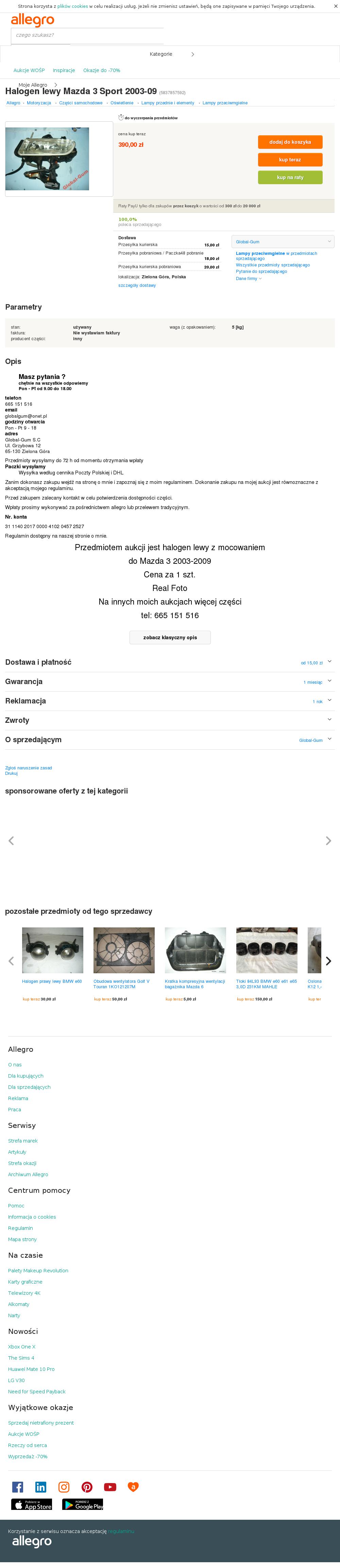Report listing via 'Zgłoś naruszenie zasad'
The width and height of the screenshot is (340, 1568).
(29, 768)
